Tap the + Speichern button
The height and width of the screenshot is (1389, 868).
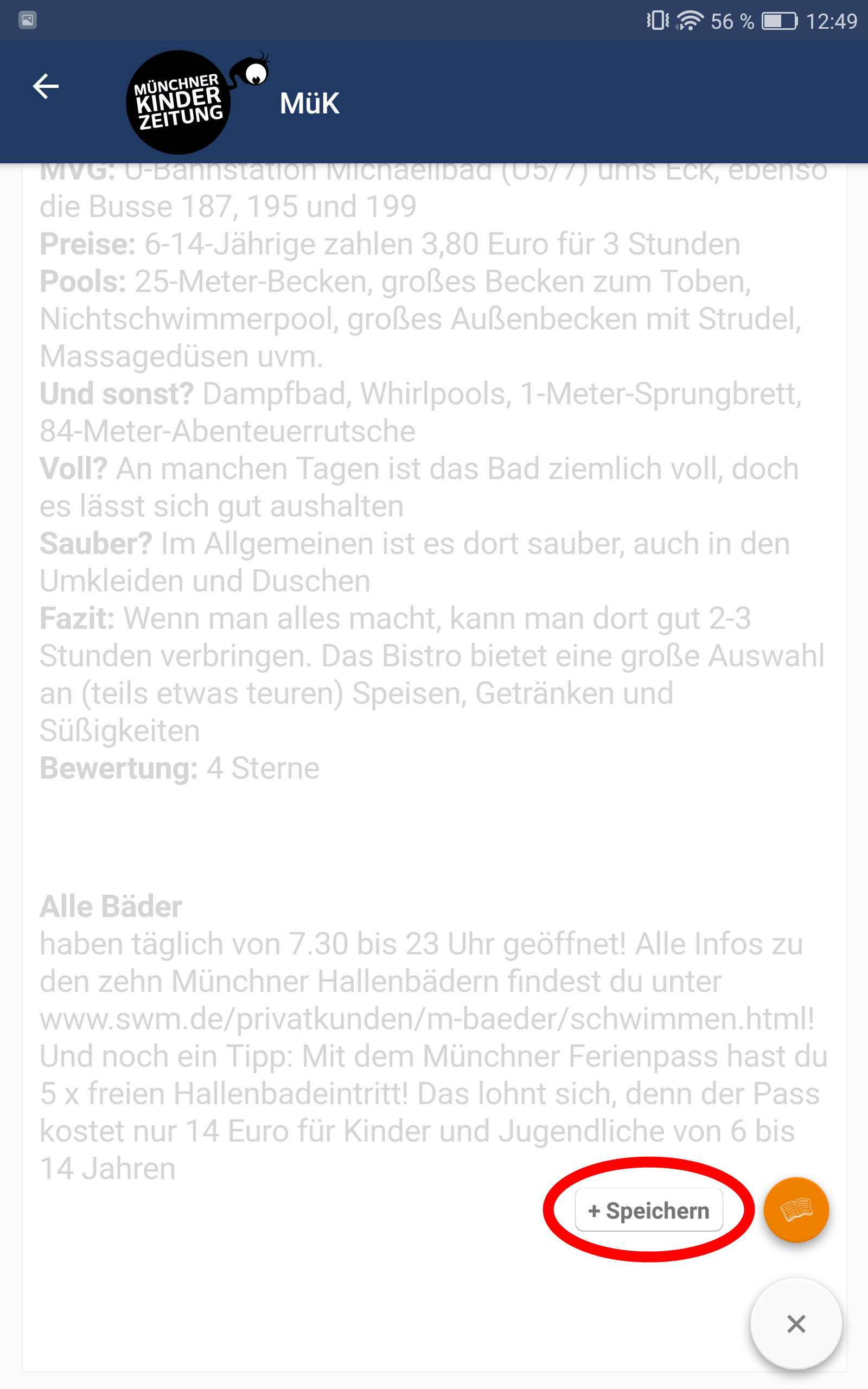(649, 1210)
